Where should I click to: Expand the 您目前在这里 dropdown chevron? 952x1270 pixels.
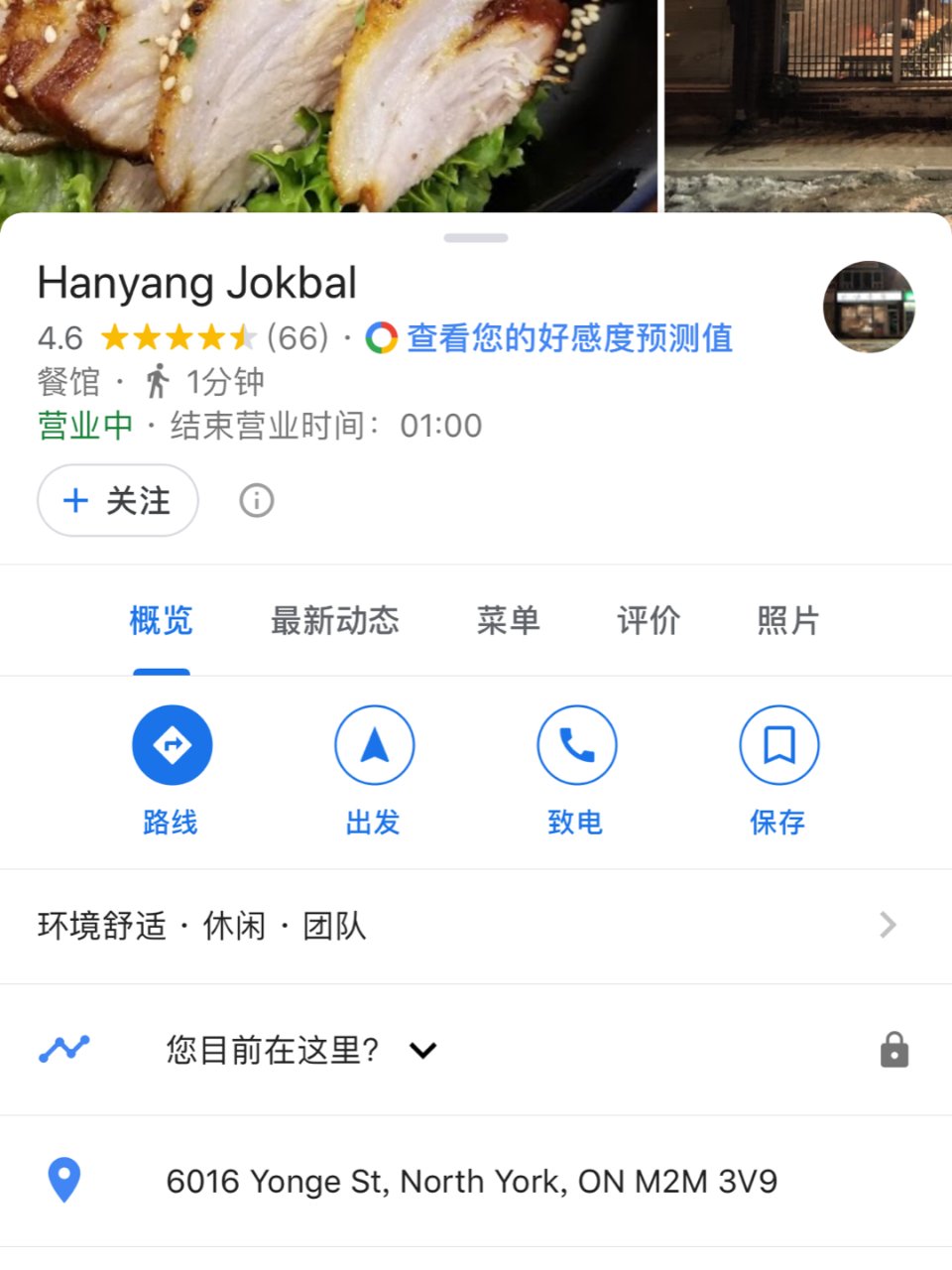pyautogui.click(x=423, y=1051)
